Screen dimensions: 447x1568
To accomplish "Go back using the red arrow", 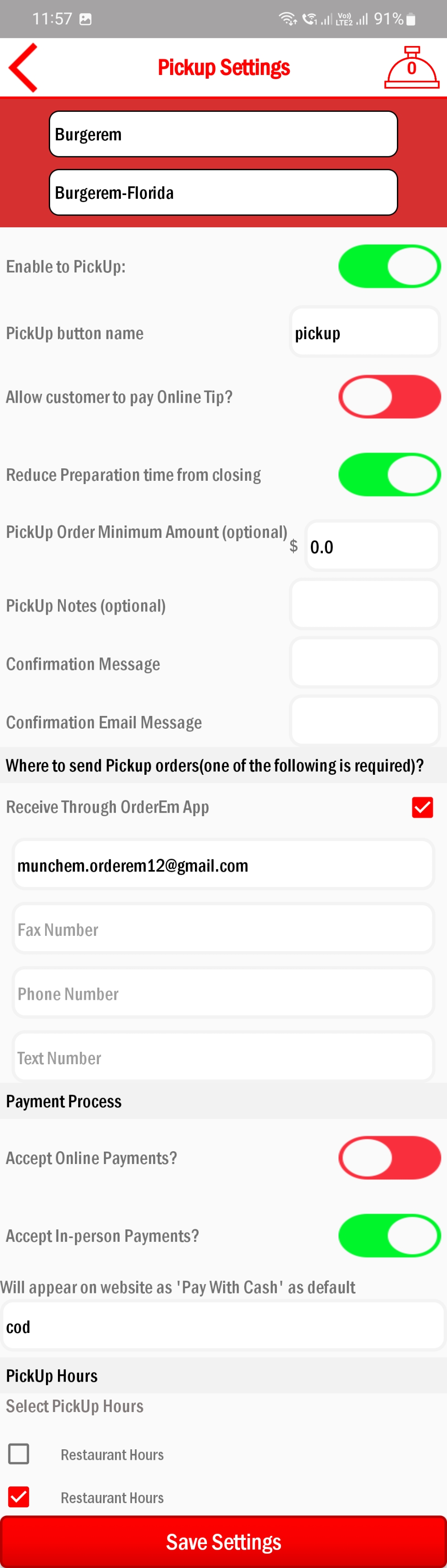I will 23,68.
